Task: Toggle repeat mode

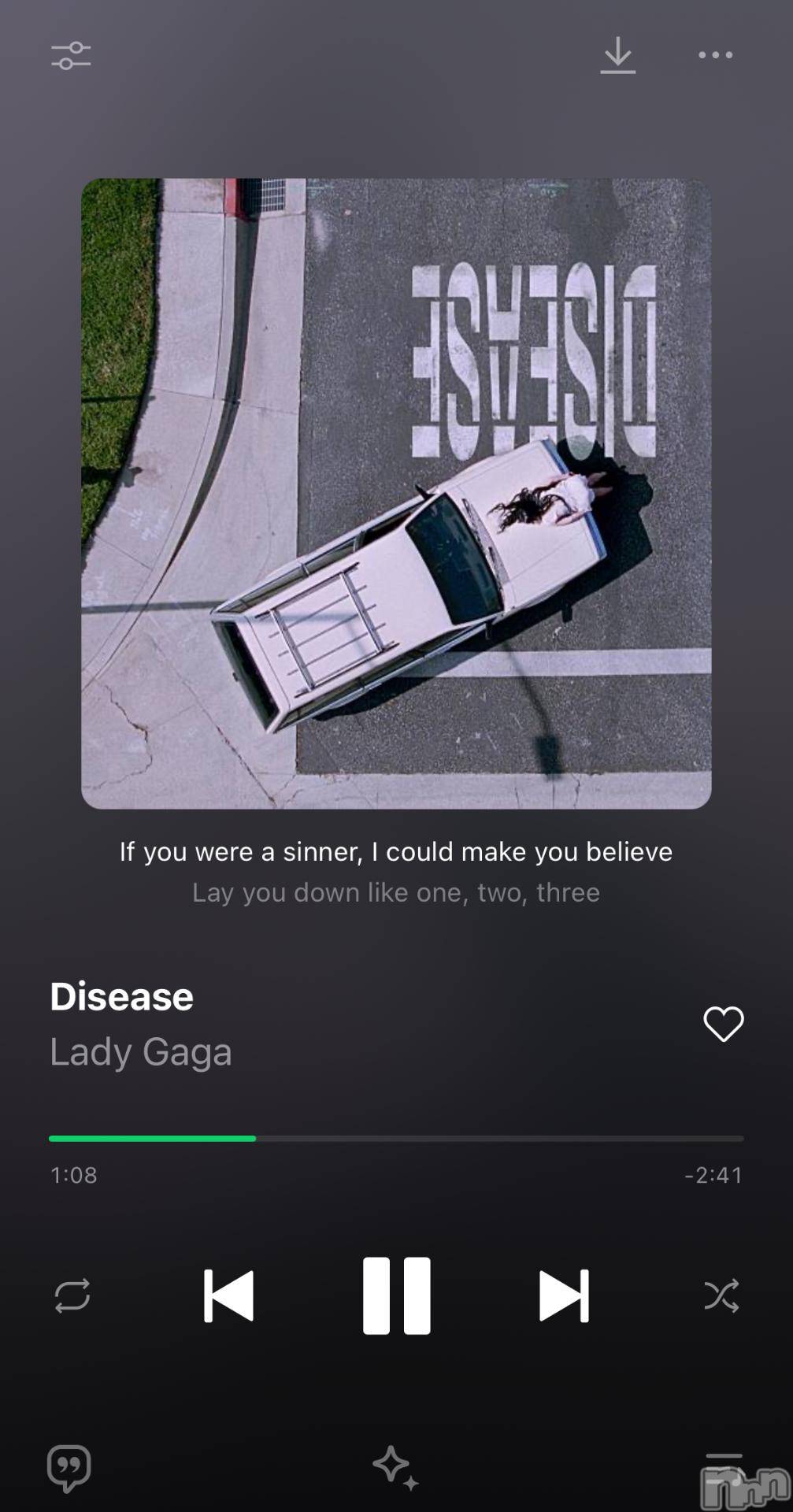Action: point(72,1295)
